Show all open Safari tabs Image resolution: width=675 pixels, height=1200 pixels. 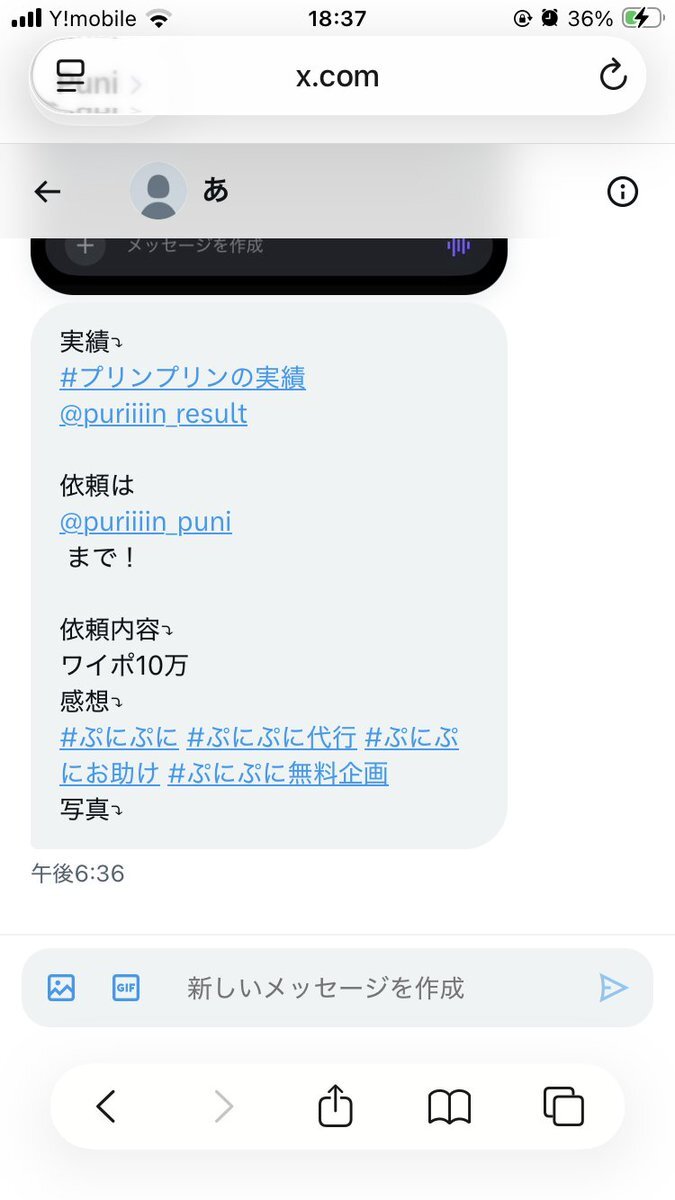564,1107
